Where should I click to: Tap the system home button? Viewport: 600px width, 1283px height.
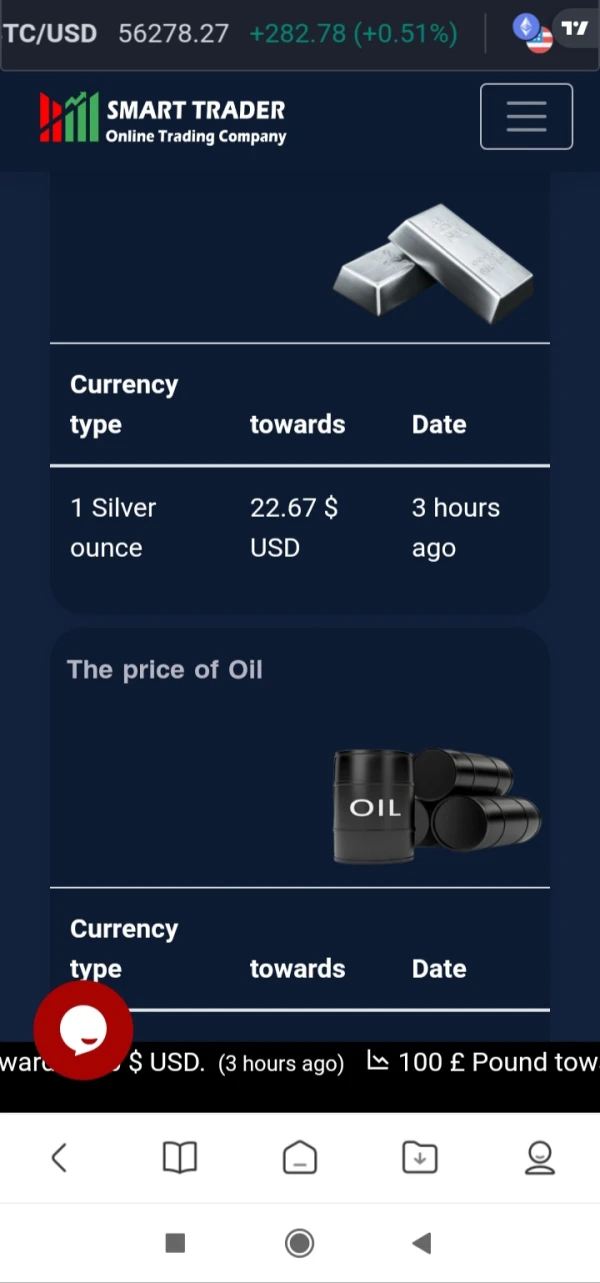[x=299, y=1243]
